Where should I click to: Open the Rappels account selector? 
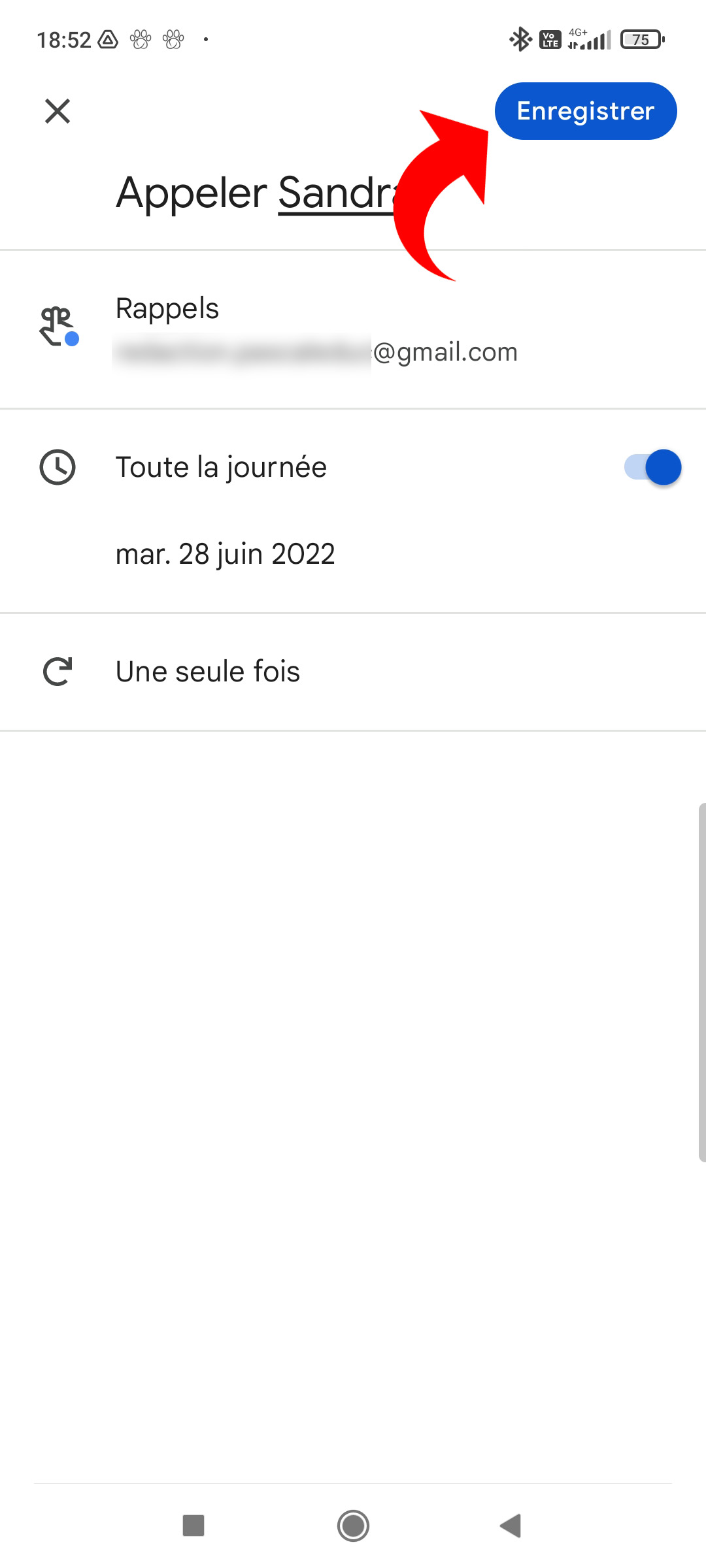(314, 330)
